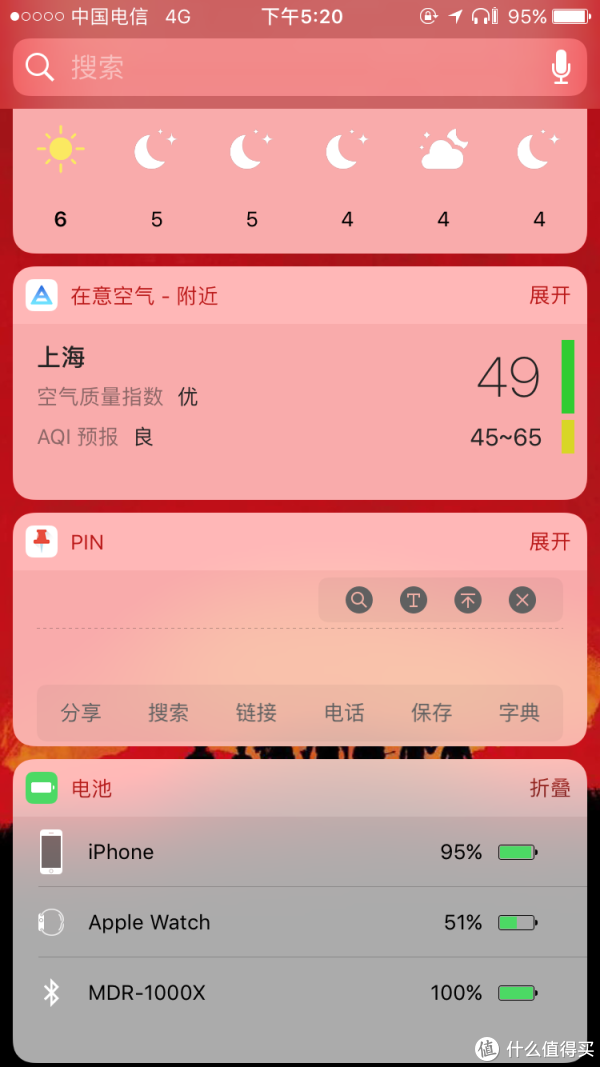Expand the PIN widget
The image size is (600, 1067).
(x=549, y=542)
